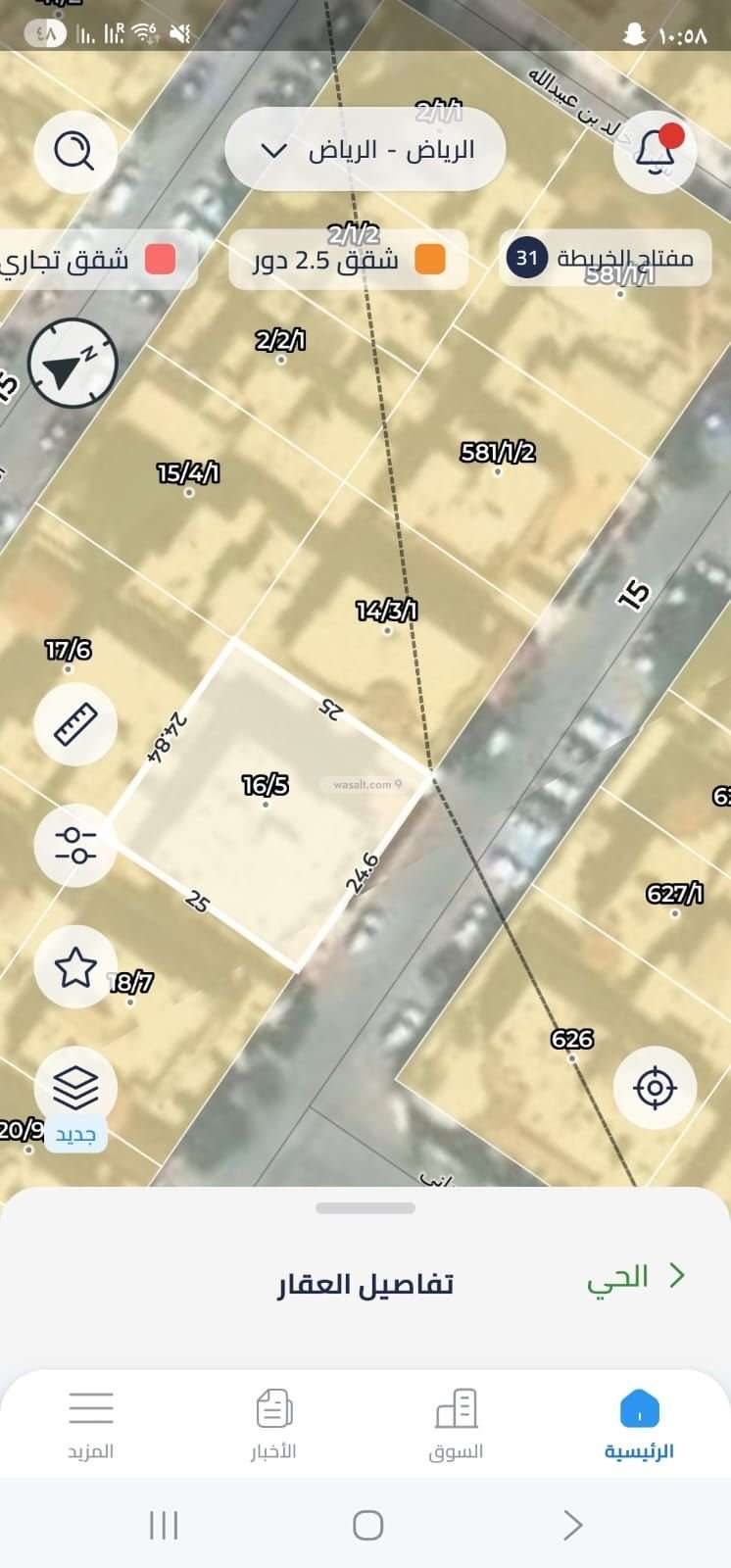The width and height of the screenshot is (731, 1568).
Task: Open the map layers button
Action: click(x=74, y=1087)
